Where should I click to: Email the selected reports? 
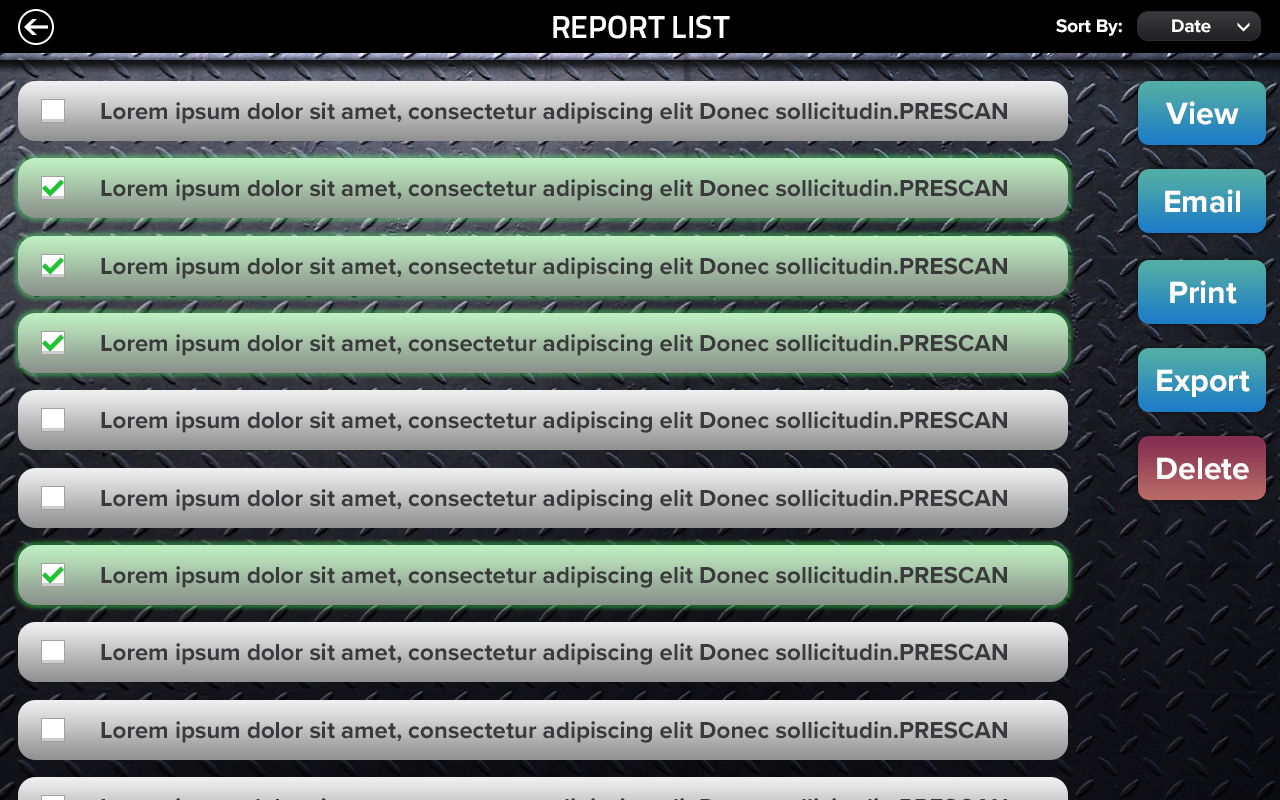point(1201,201)
